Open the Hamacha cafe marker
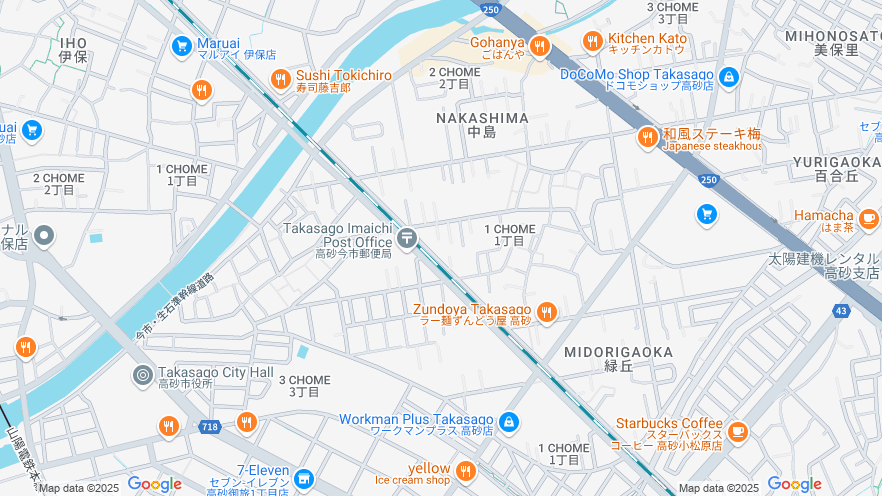The width and height of the screenshot is (882, 496). pyautogui.click(x=868, y=217)
